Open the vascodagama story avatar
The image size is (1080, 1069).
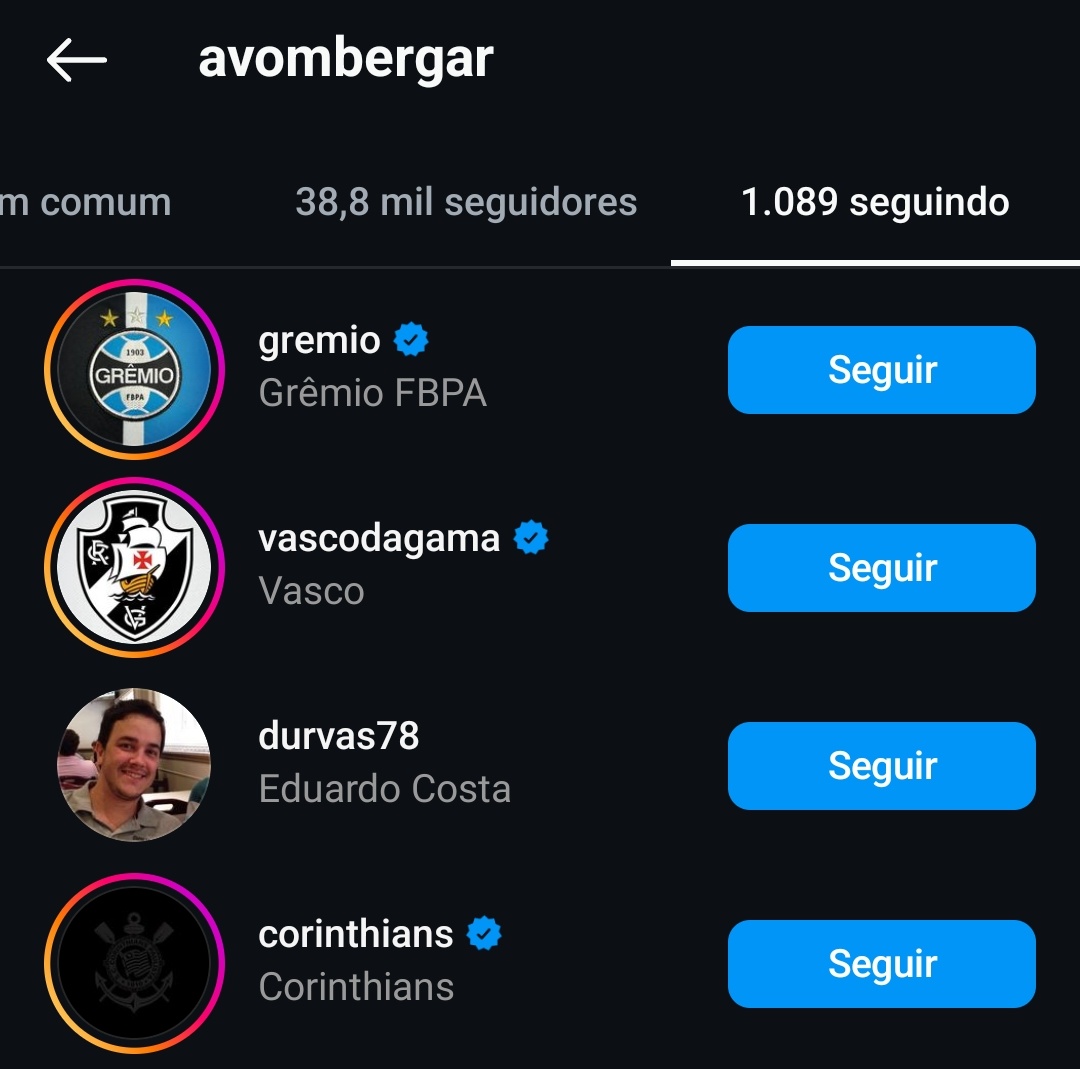[134, 567]
